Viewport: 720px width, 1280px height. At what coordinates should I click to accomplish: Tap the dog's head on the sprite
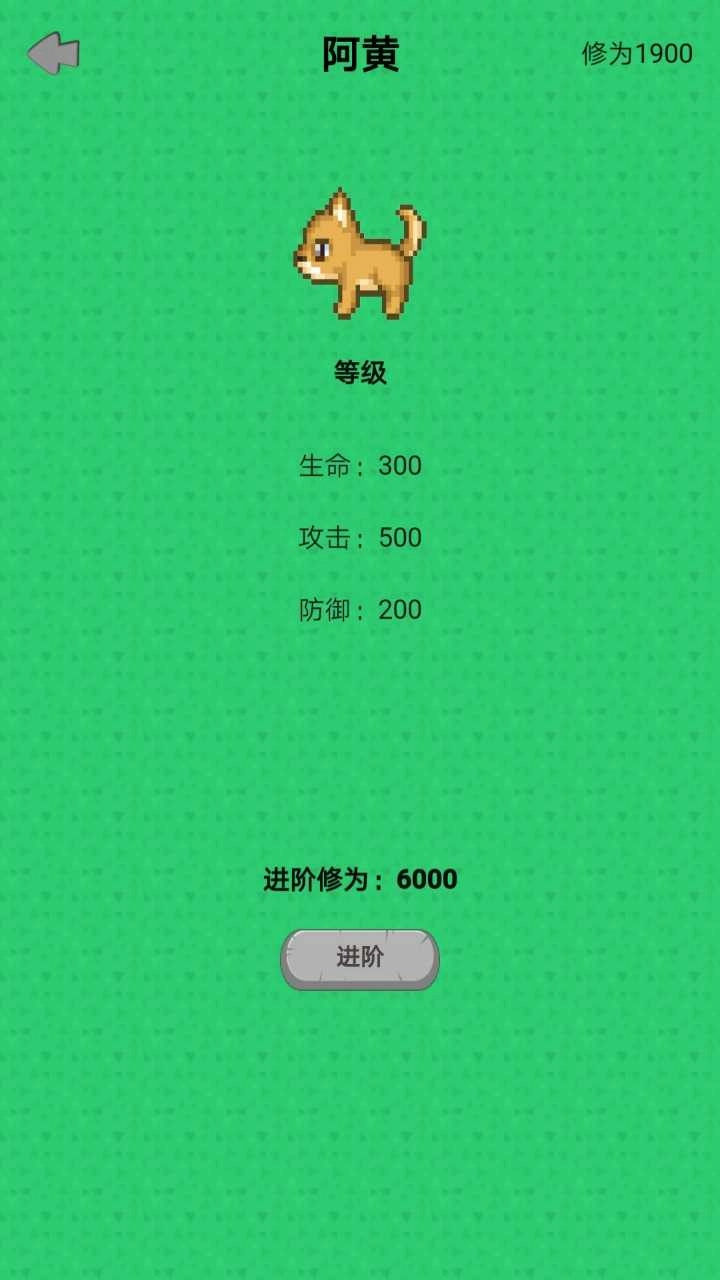coord(325,245)
